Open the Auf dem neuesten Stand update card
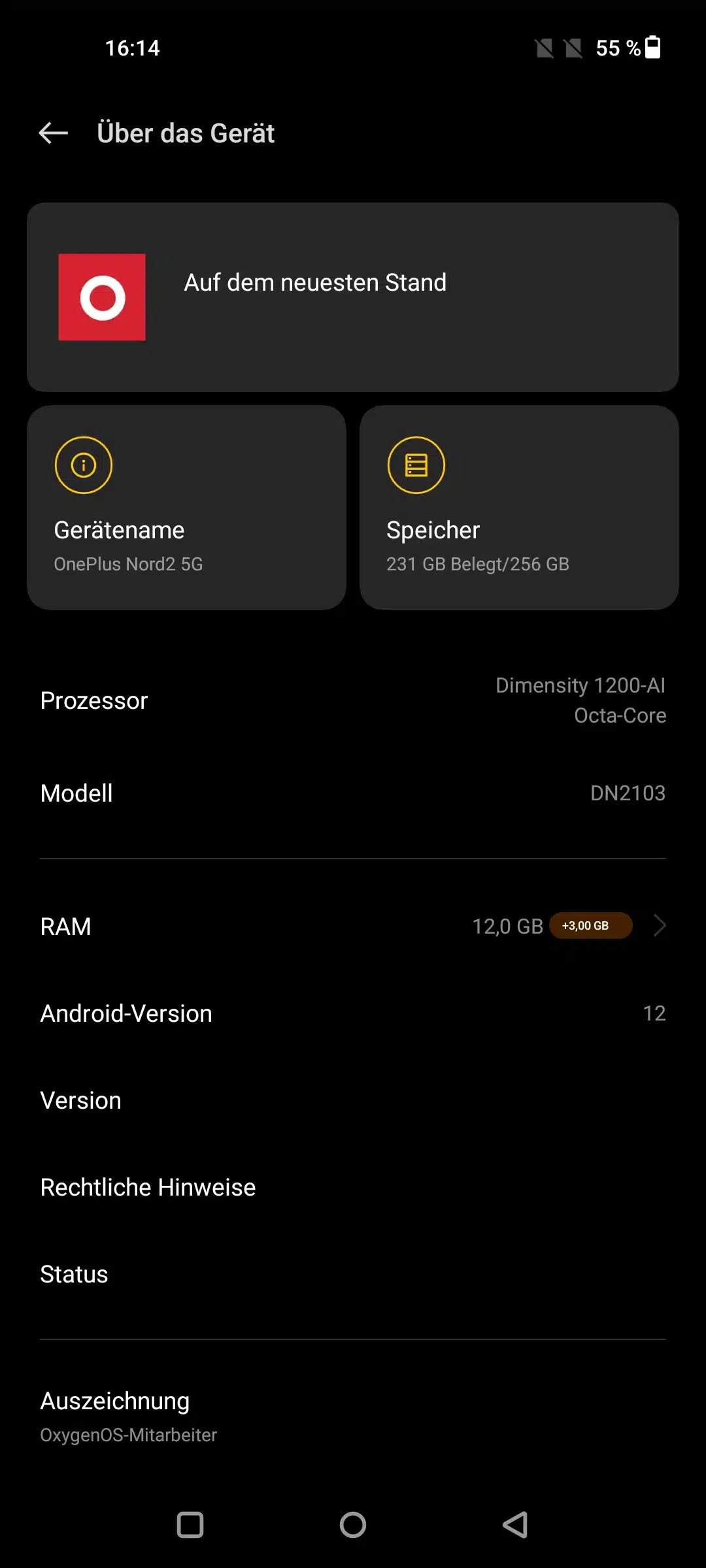This screenshot has height=1568, width=706. pos(353,297)
